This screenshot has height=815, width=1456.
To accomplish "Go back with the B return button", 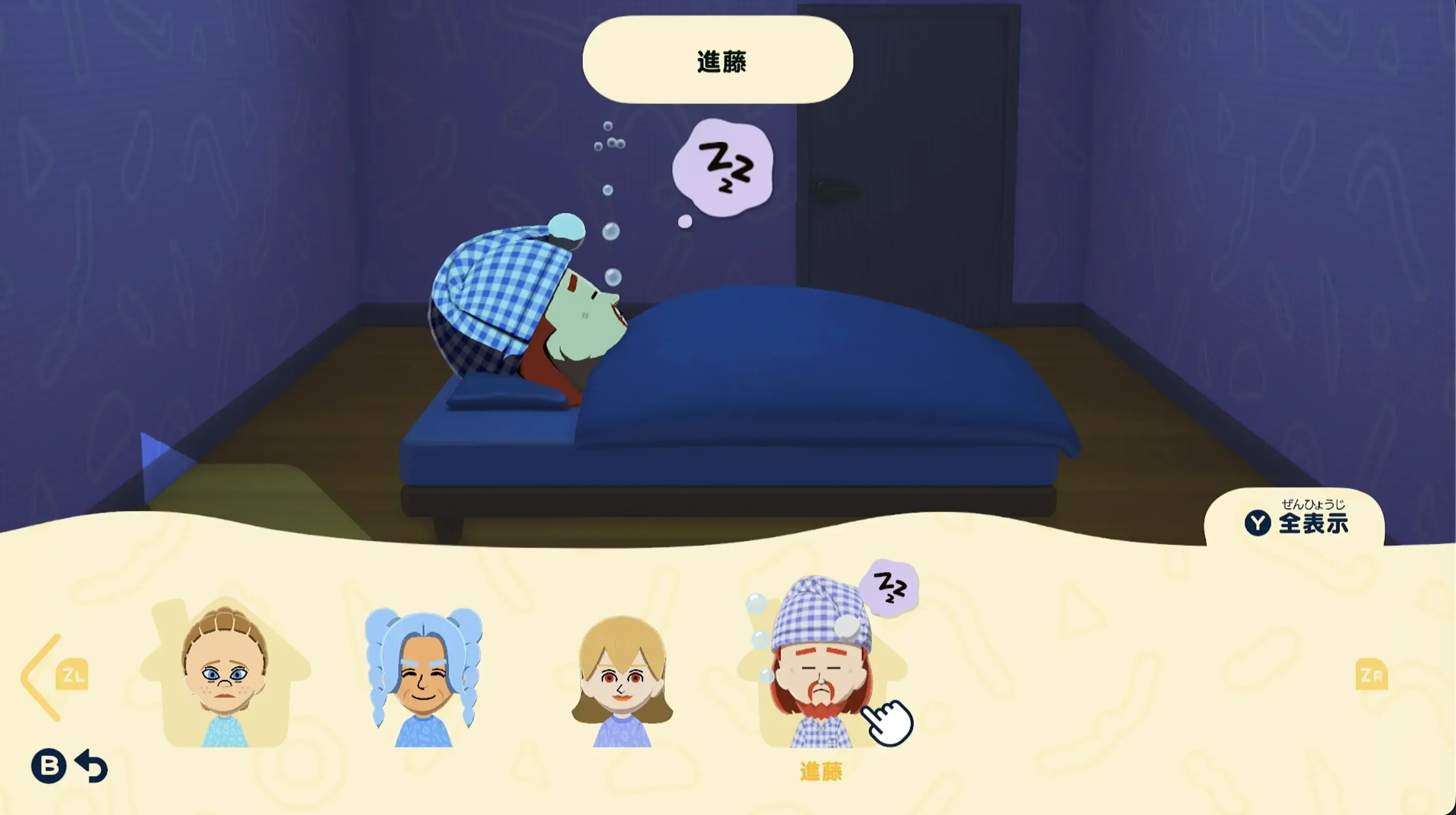I will 69,766.
